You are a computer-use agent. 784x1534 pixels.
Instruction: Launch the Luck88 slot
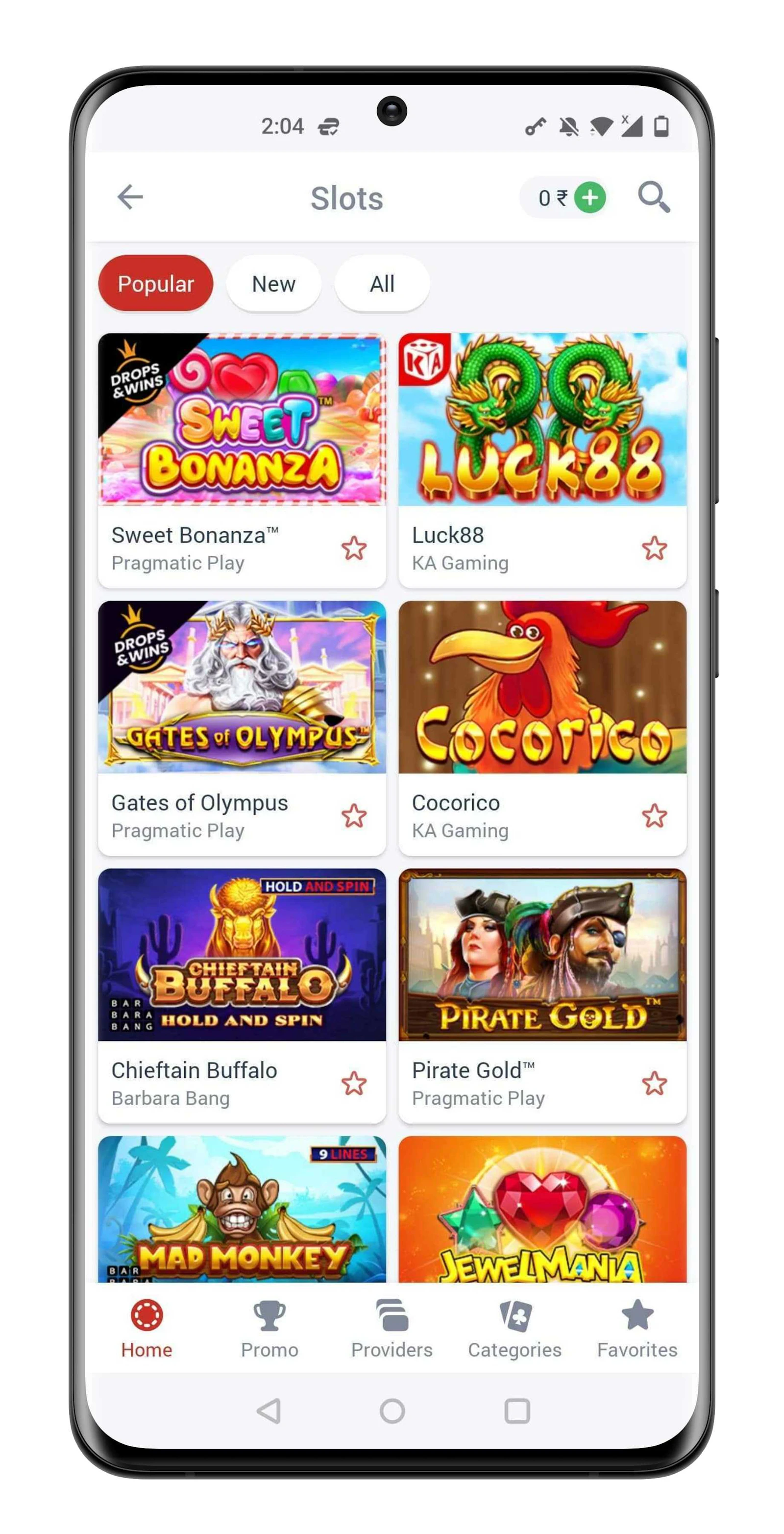[x=542, y=419]
